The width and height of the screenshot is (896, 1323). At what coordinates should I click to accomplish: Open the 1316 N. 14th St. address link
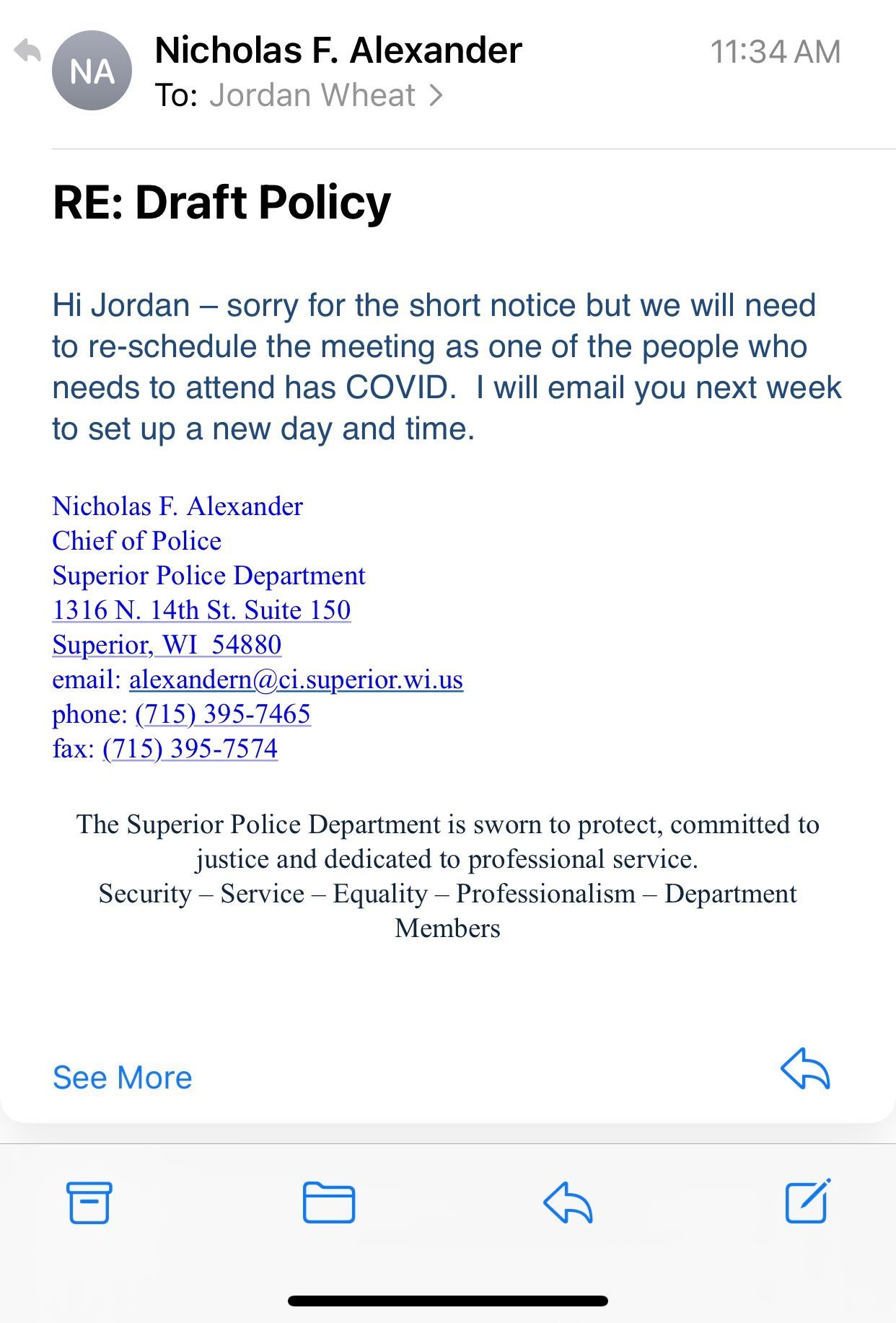[x=201, y=610]
